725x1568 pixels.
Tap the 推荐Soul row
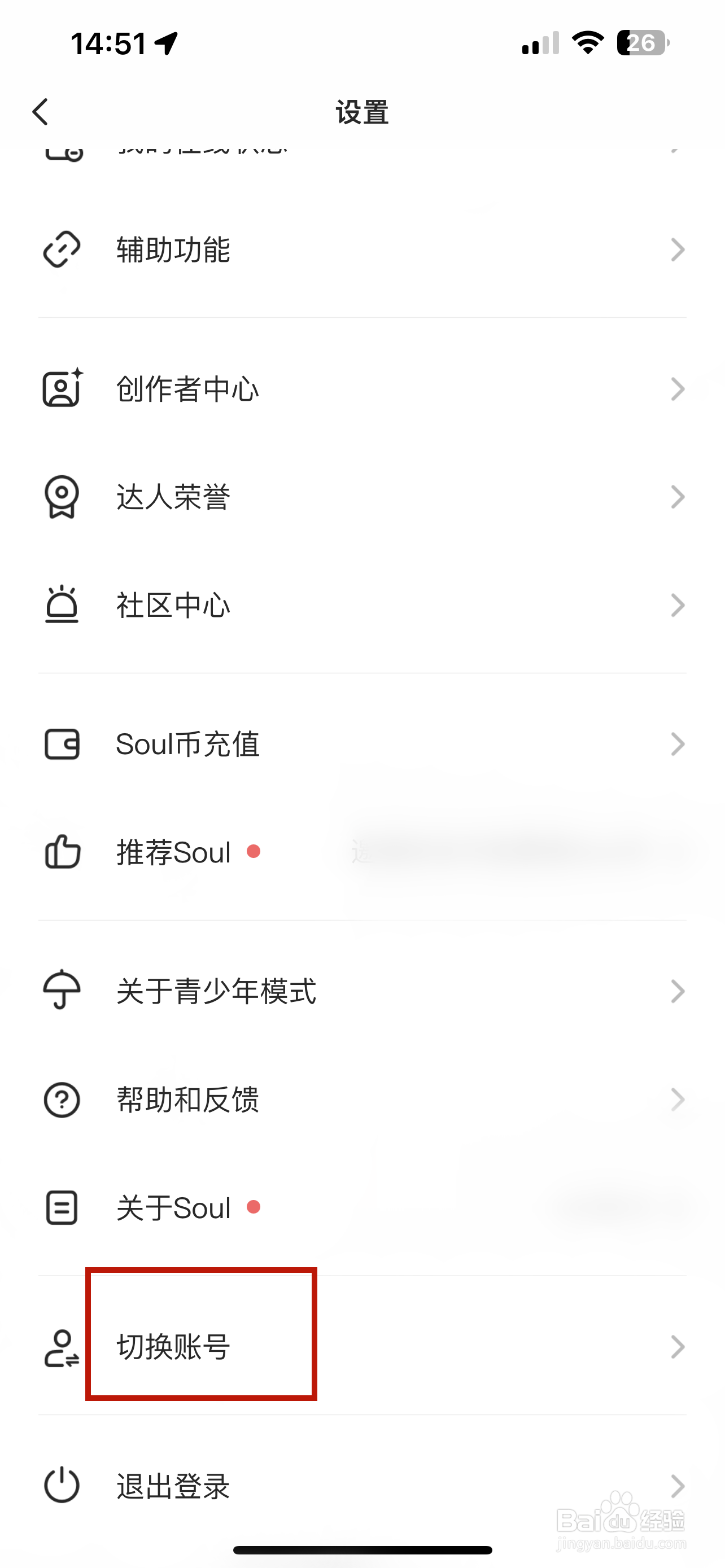362,852
